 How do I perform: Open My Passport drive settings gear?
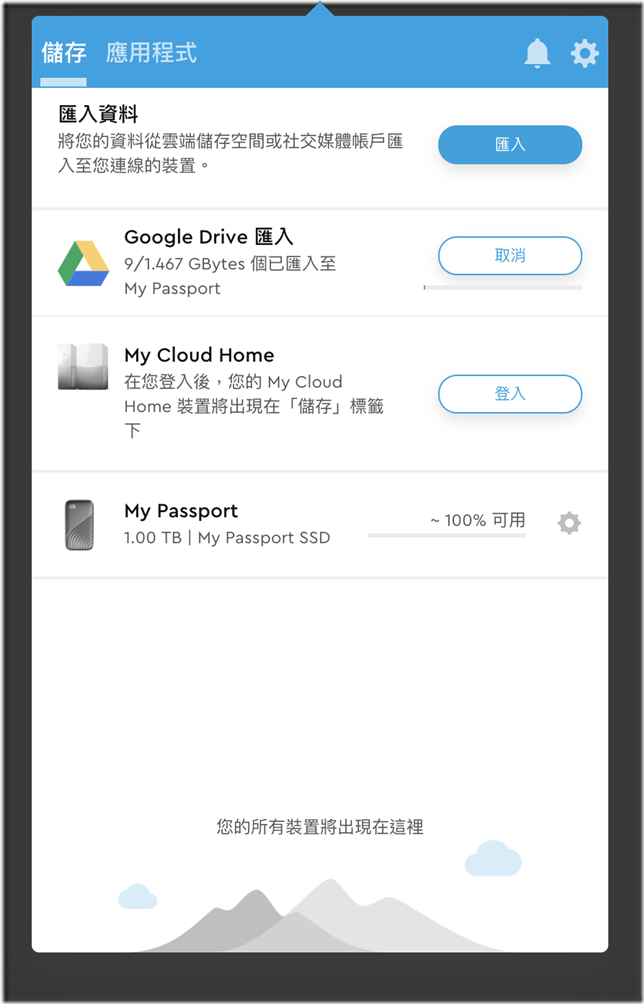tap(569, 523)
